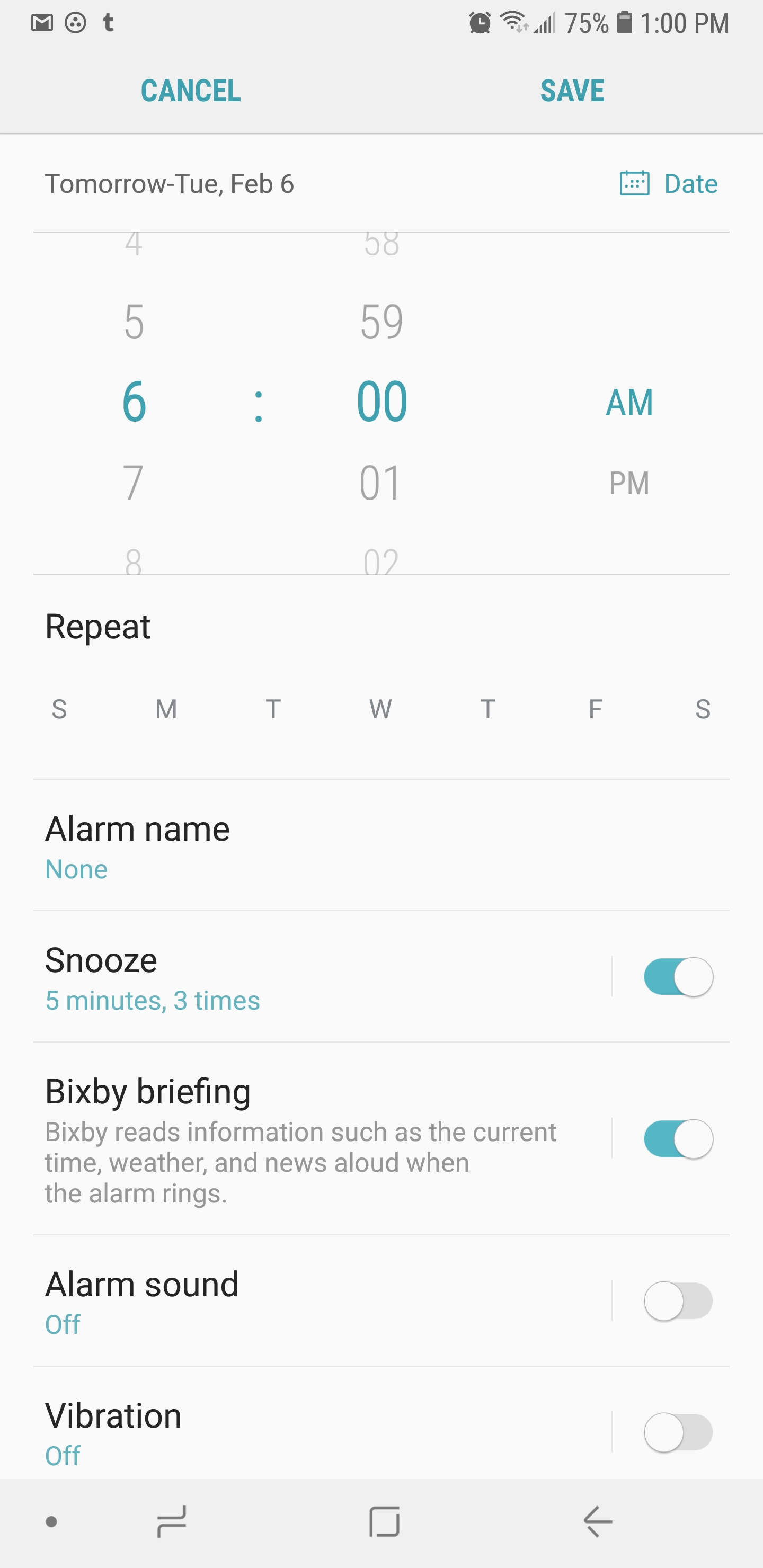The width and height of the screenshot is (763, 1568).
Task: Choose minute 59 in the picker
Action: pos(380,322)
